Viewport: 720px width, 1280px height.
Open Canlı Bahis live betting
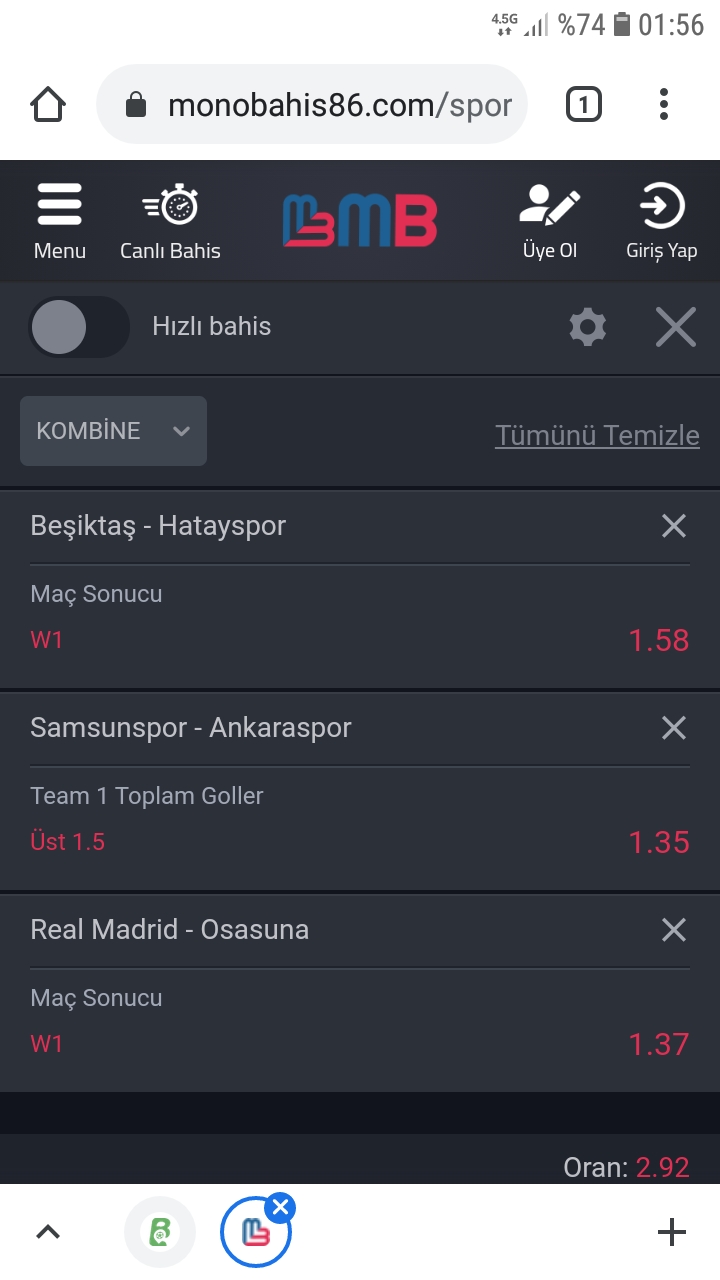tap(170, 221)
